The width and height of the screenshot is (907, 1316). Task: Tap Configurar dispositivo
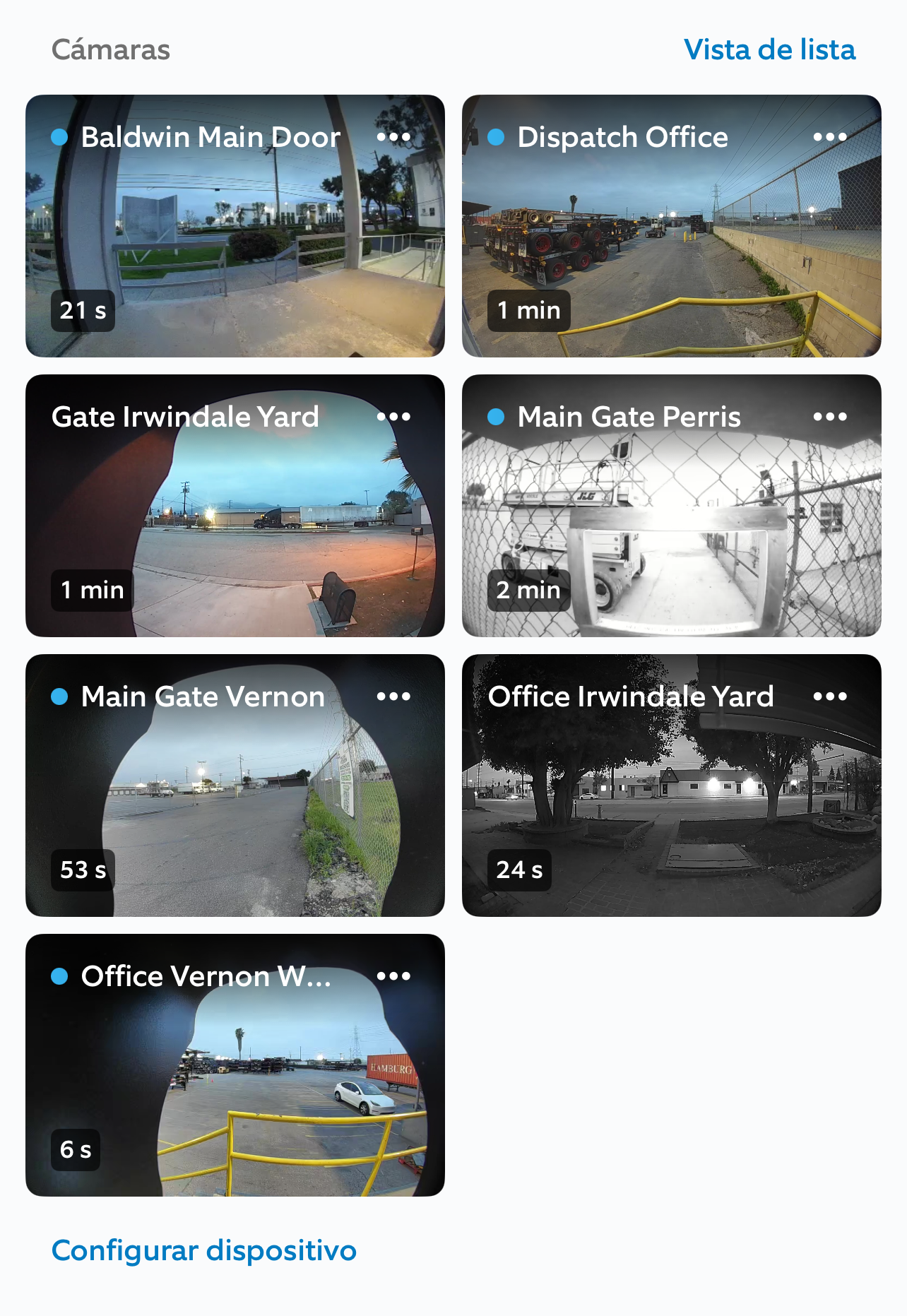click(204, 1250)
